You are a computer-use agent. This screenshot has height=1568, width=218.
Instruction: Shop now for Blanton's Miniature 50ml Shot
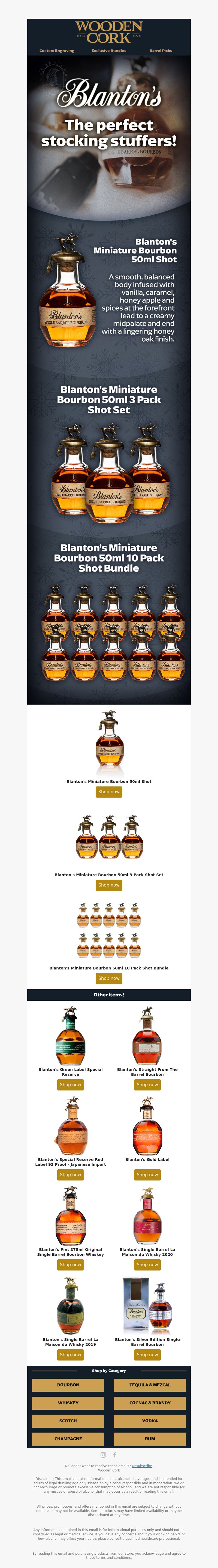(109, 792)
